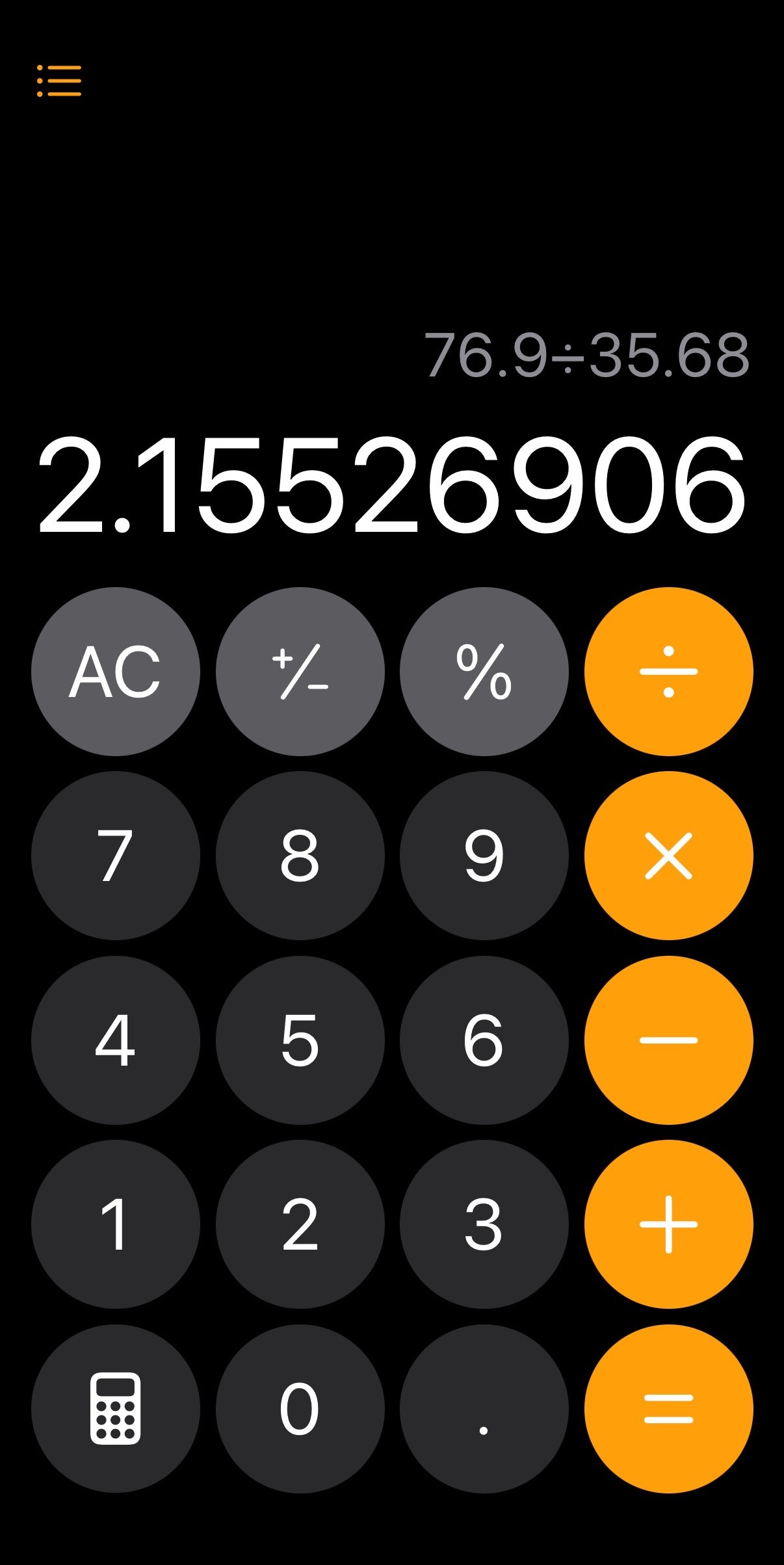The width and height of the screenshot is (784, 1565).
Task: Tap the equals button
Action: pyautogui.click(x=669, y=1409)
